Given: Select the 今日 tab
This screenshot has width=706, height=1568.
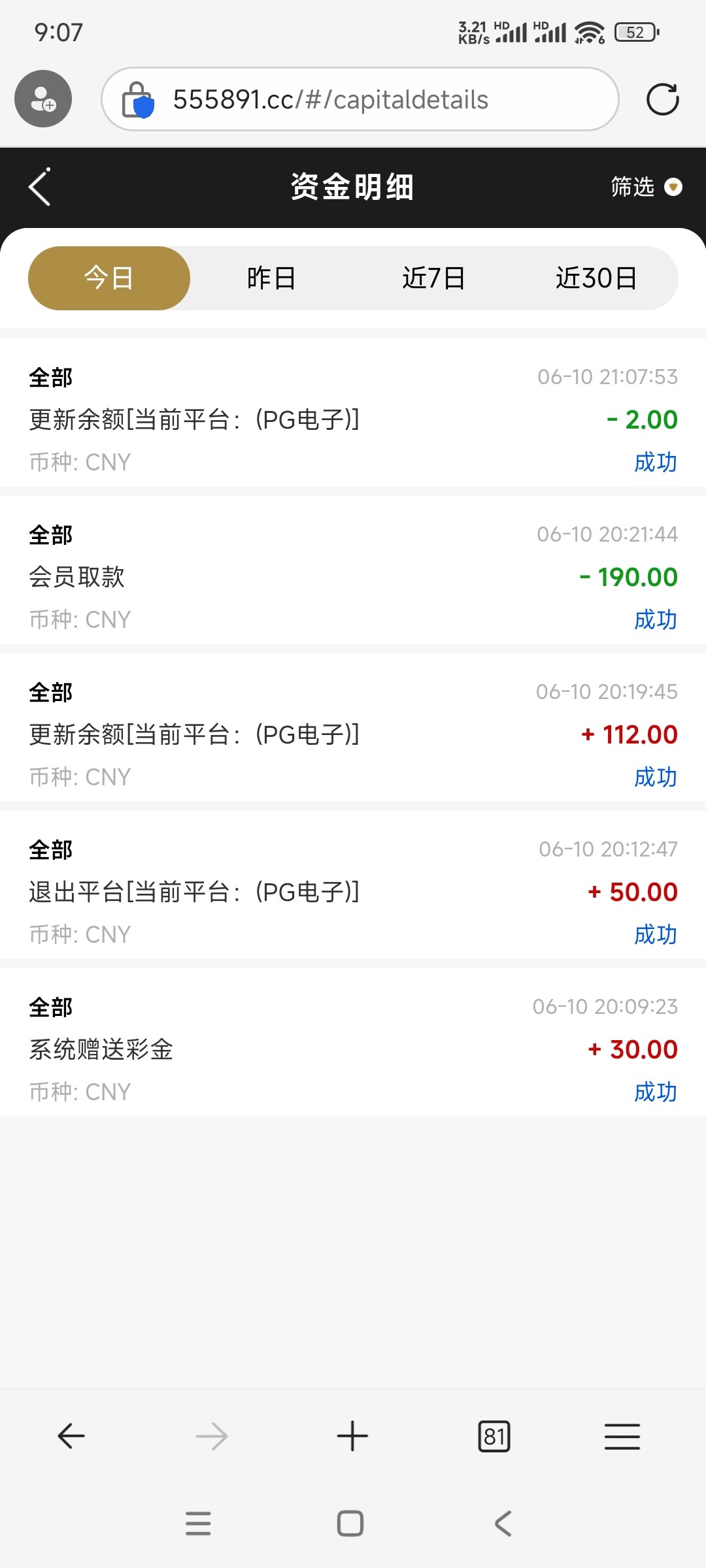Looking at the screenshot, I should (109, 278).
